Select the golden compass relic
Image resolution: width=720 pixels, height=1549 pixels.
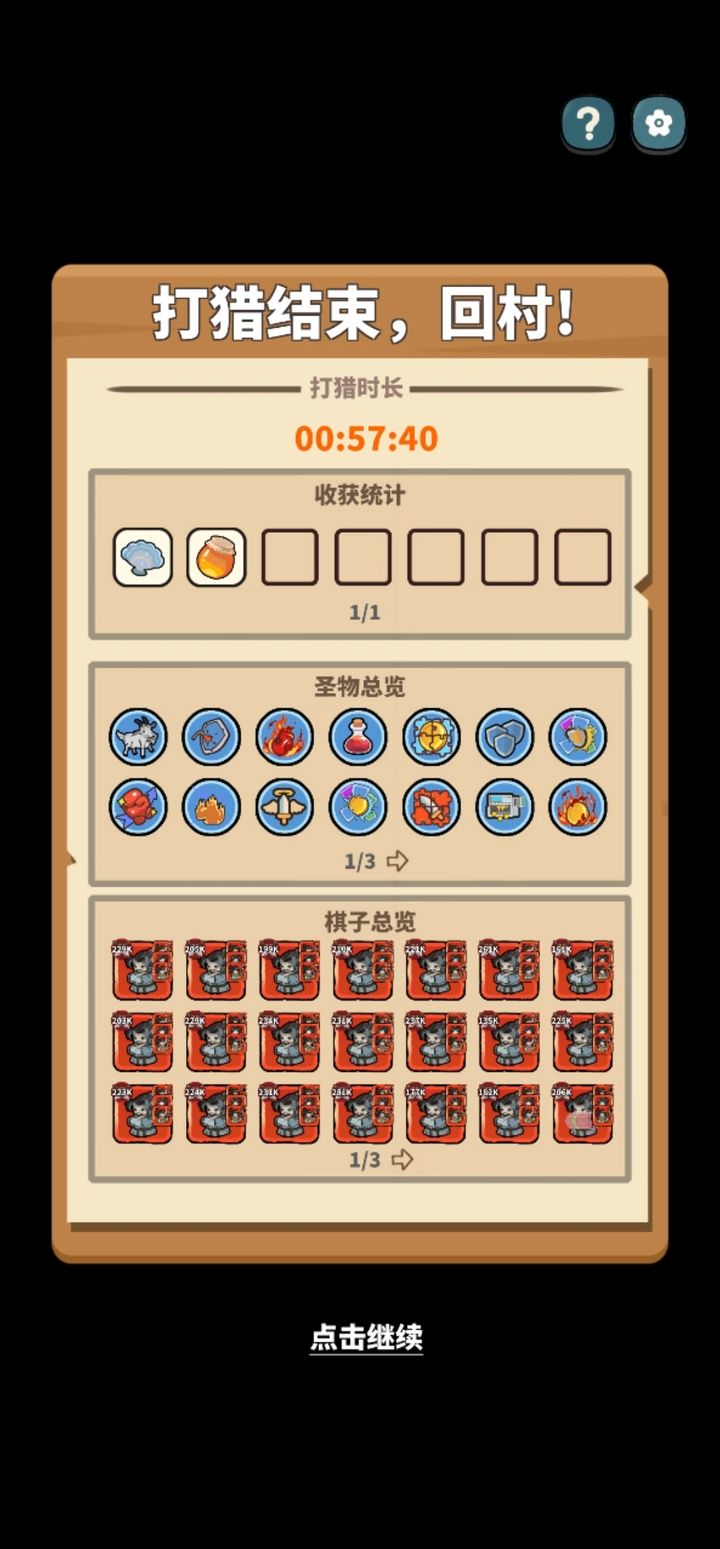pos(432,737)
